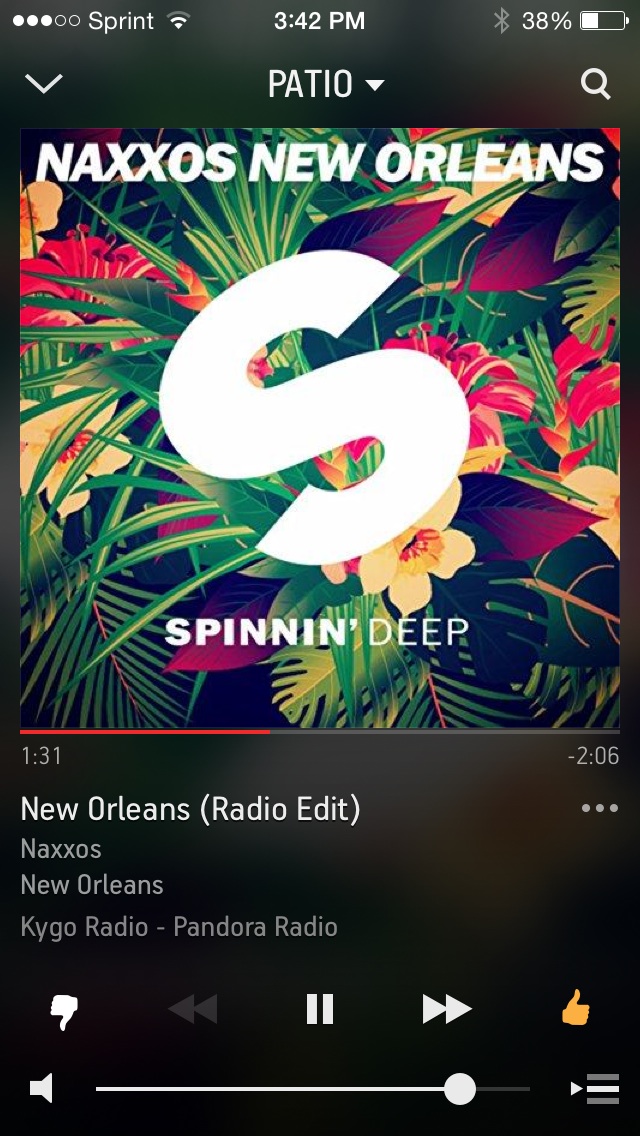
Task: Open the play queue list
Action: tap(596, 1088)
